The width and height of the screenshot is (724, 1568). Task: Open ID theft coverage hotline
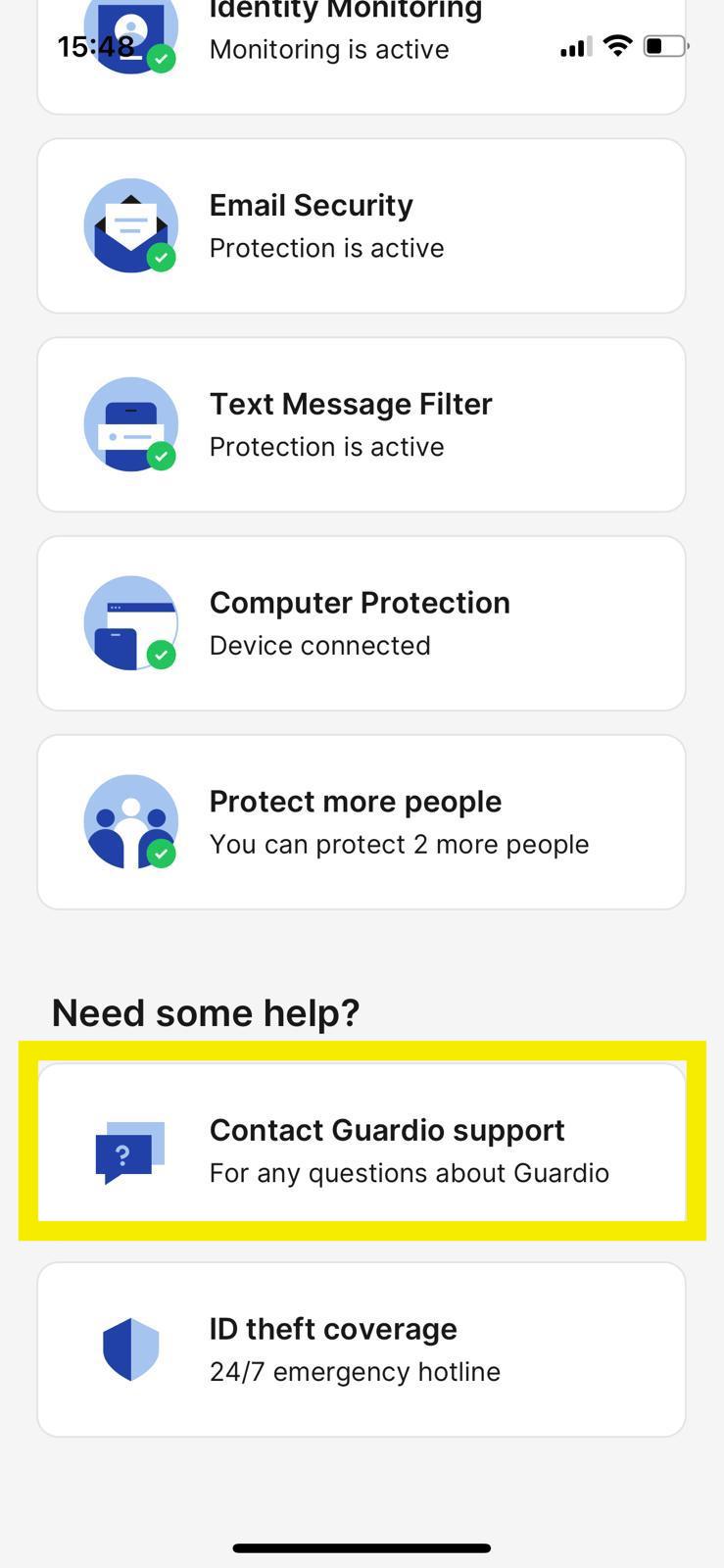click(x=361, y=1349)
